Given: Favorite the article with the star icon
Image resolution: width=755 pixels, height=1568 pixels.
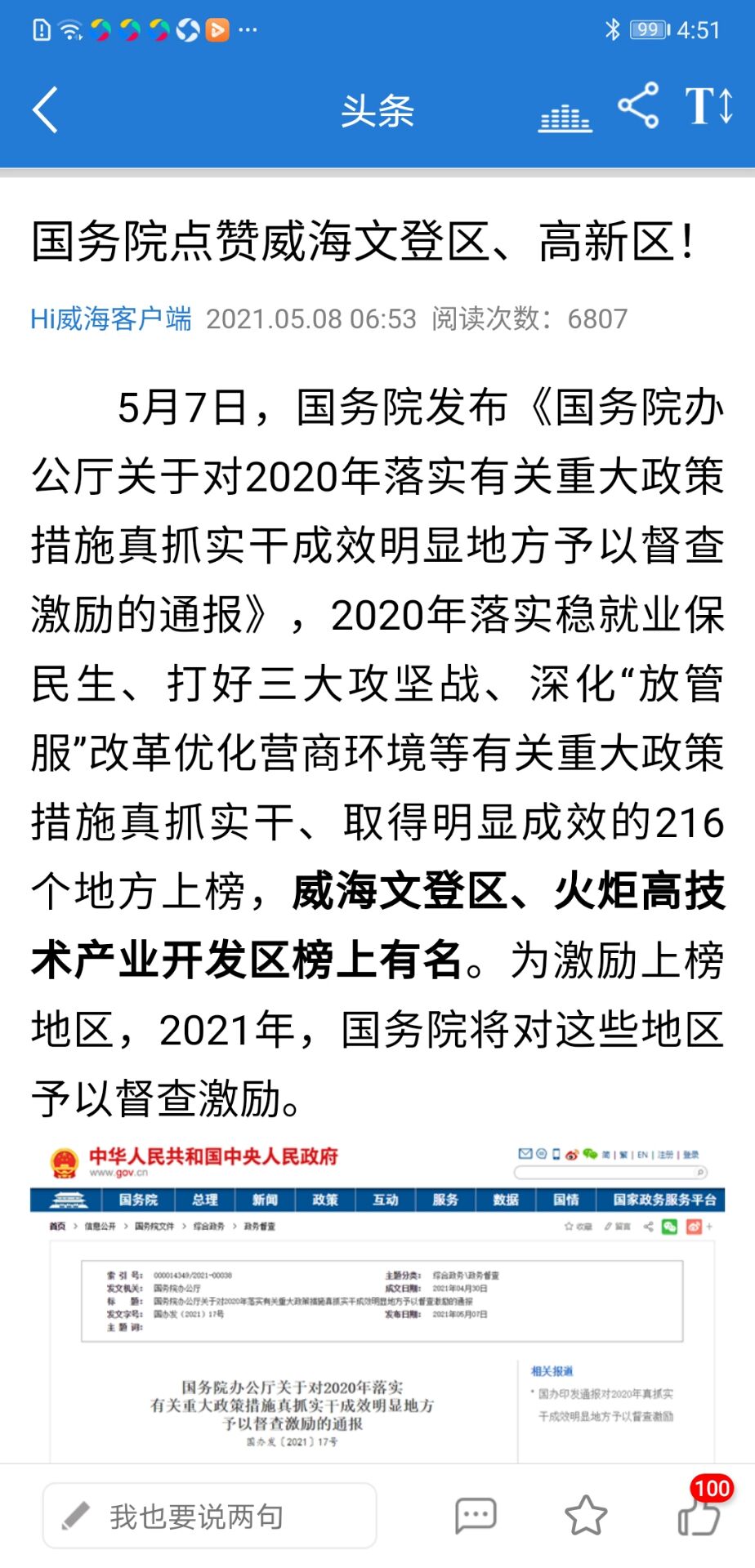Looking at the screenshot, I should click(583, 1516).
